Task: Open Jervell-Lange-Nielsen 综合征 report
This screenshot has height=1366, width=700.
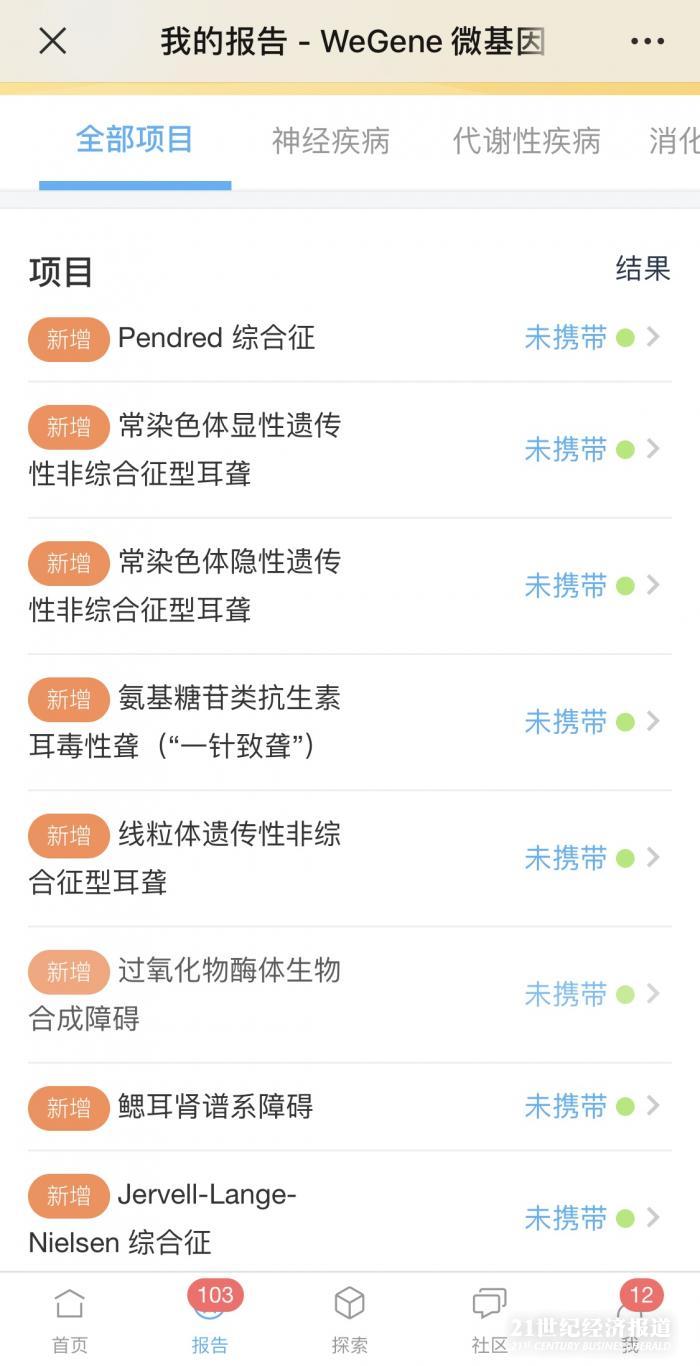Action: [348, 1218]
